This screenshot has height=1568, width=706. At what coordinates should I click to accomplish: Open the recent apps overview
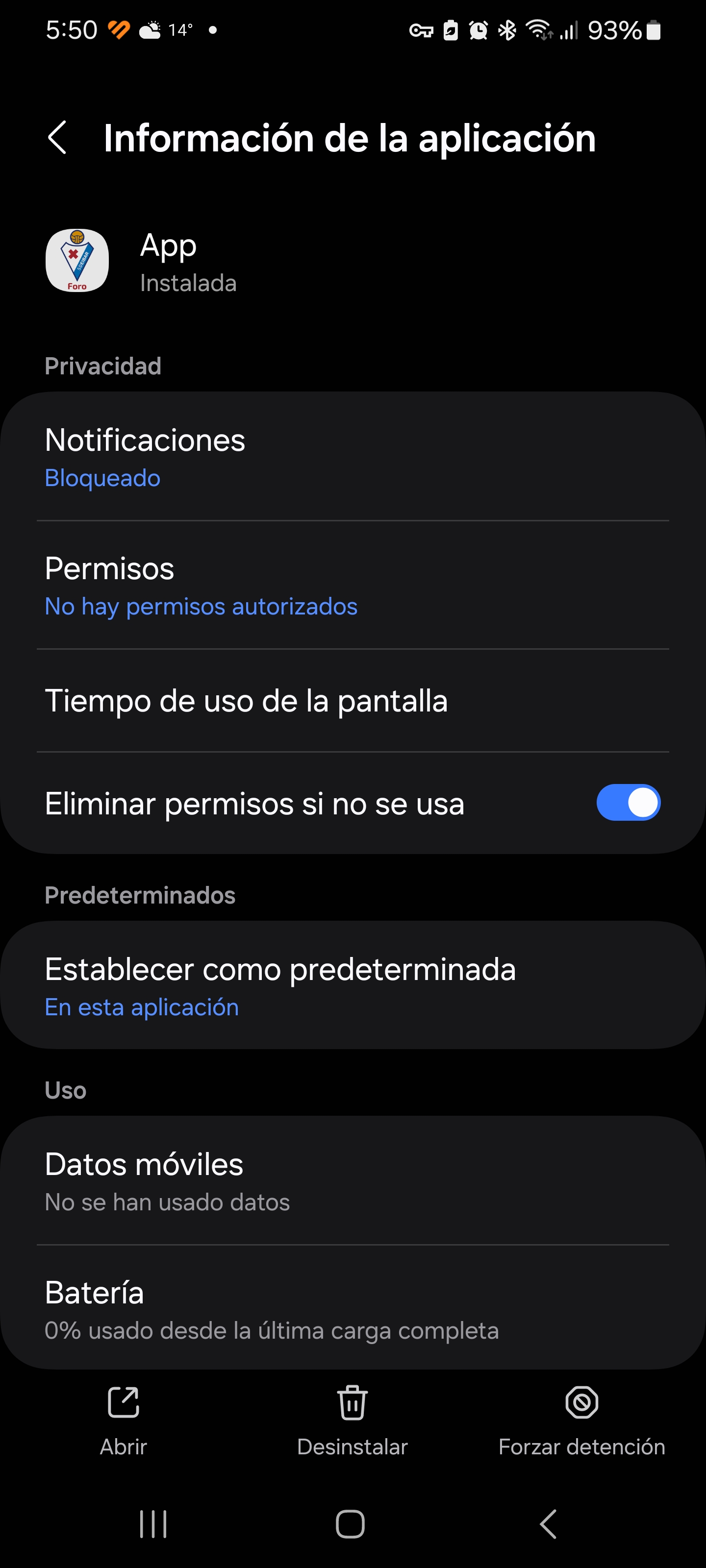(x=153, y=1523)
